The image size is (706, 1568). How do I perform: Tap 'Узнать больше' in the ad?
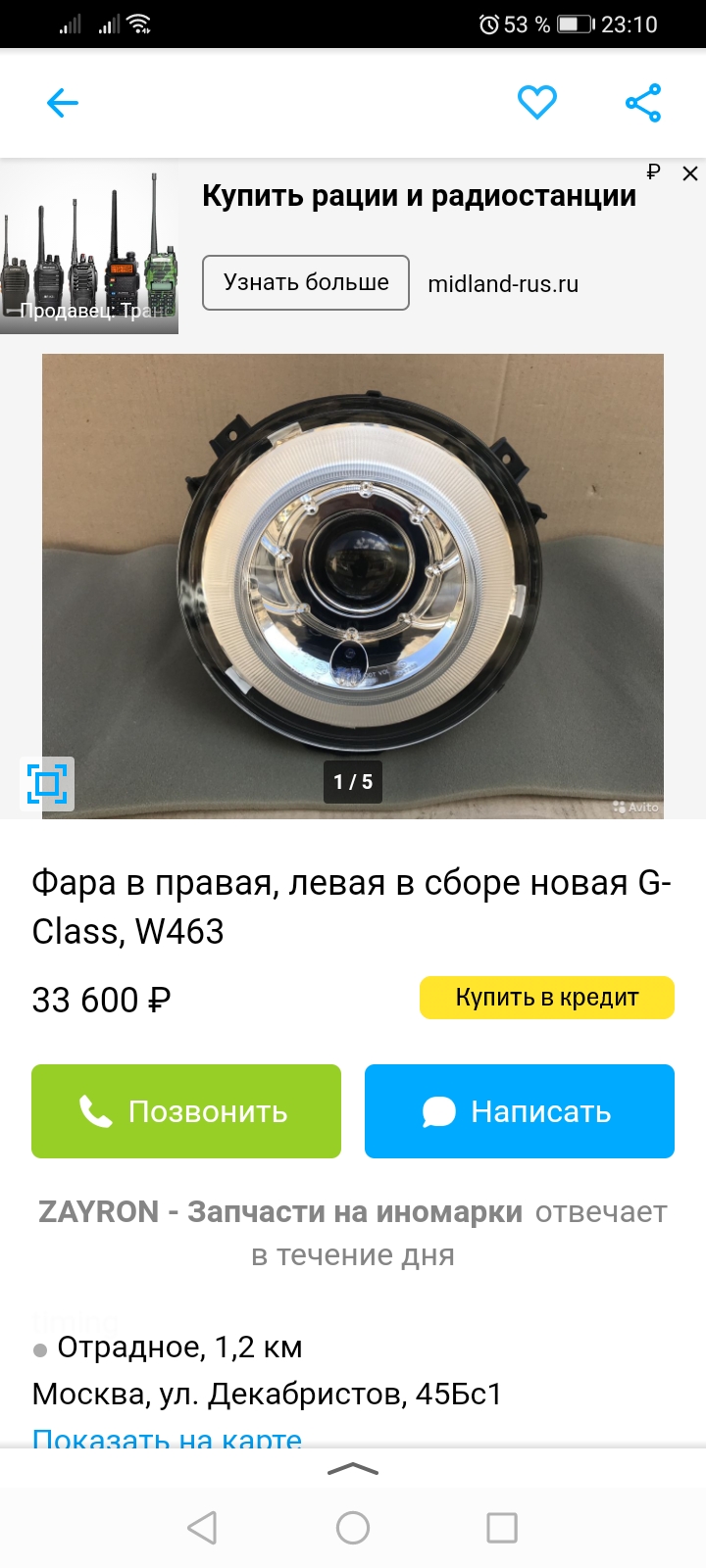[306, 282]
